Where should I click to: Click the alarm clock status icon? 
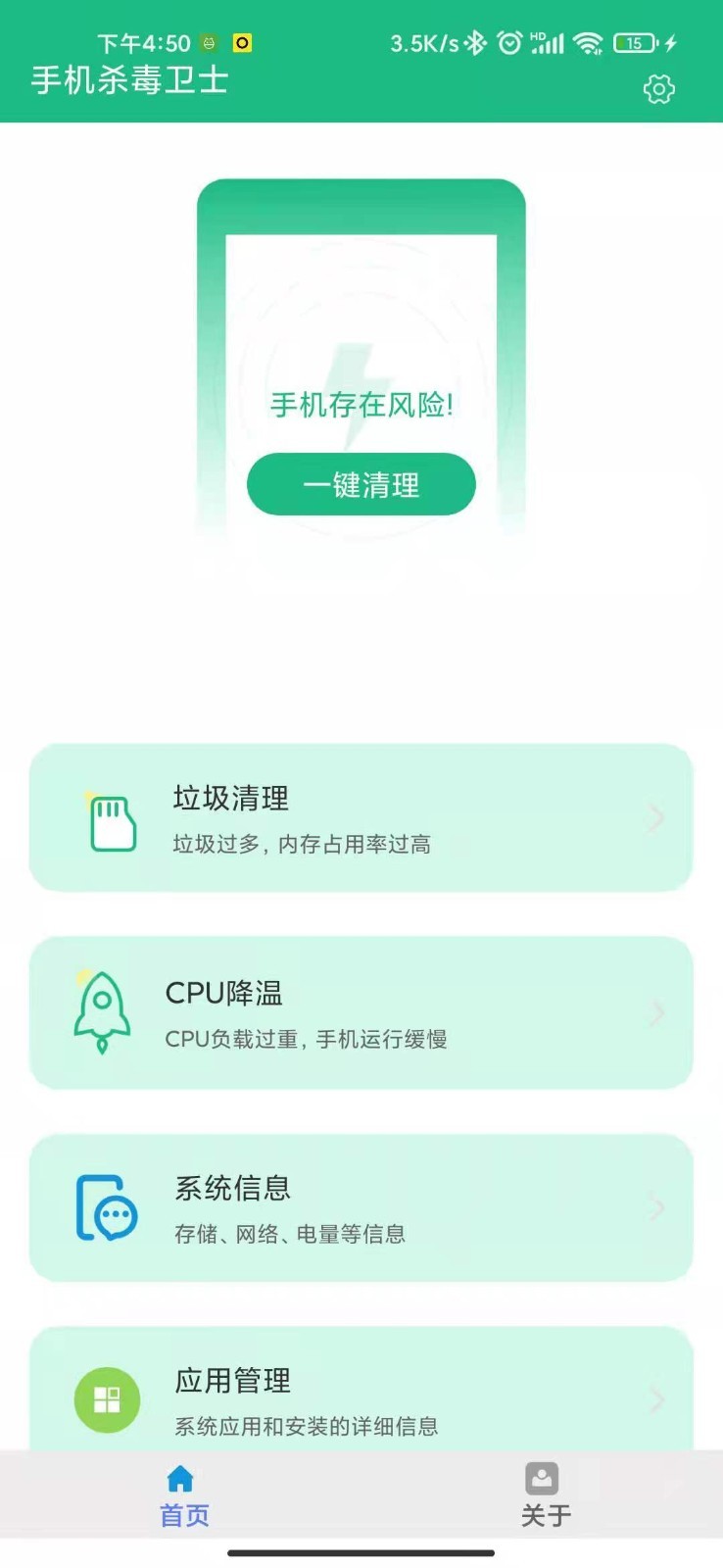click(509, 43)
